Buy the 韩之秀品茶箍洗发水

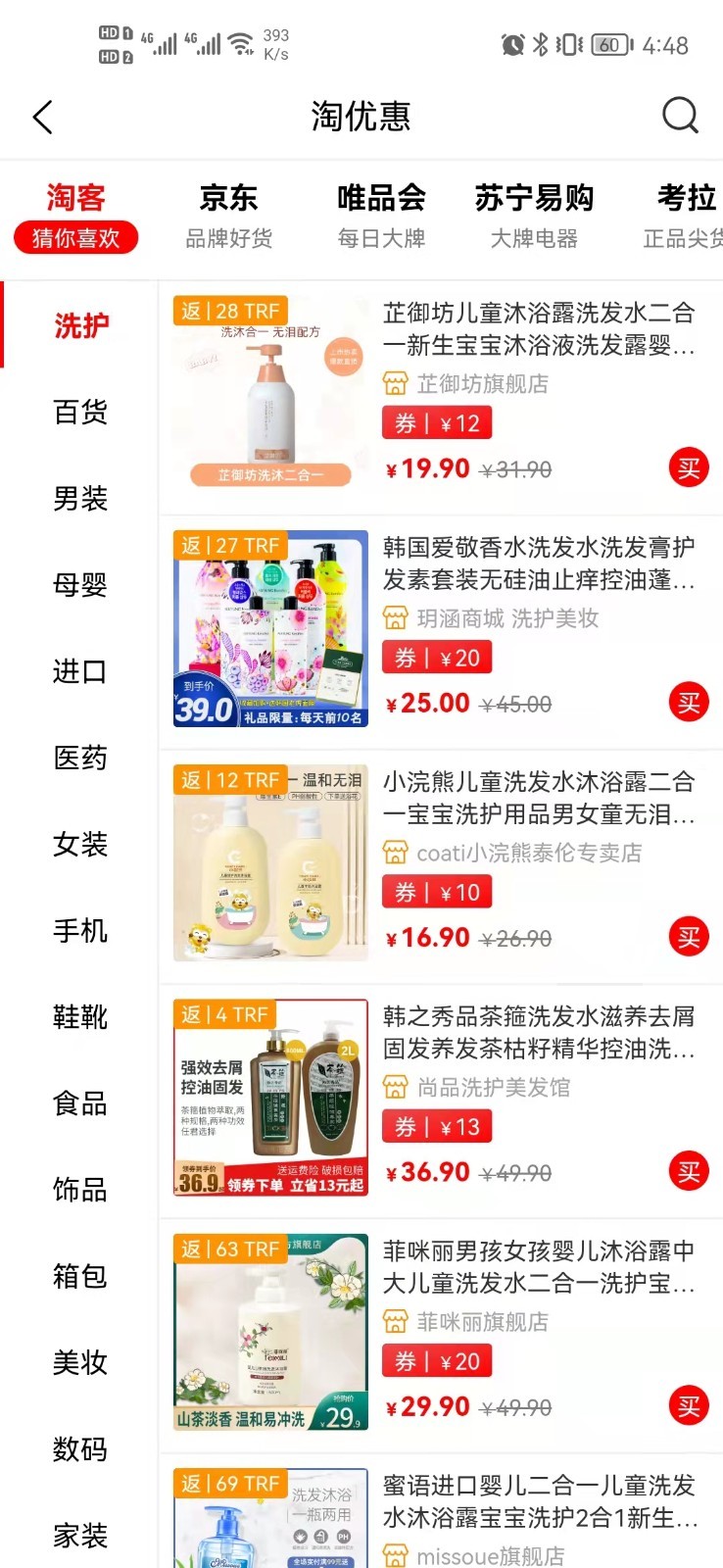point(689,1172)
